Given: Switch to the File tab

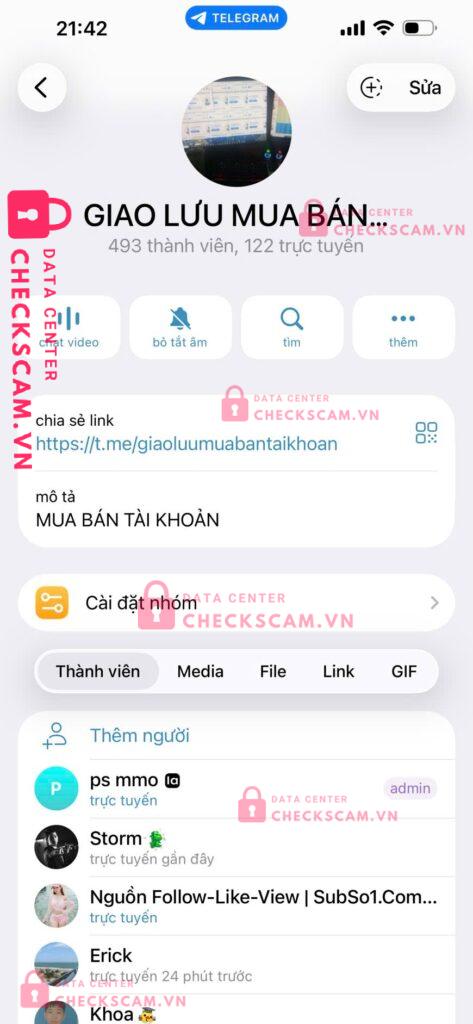Looking at the screenshot, I should [x=272, y=671].
